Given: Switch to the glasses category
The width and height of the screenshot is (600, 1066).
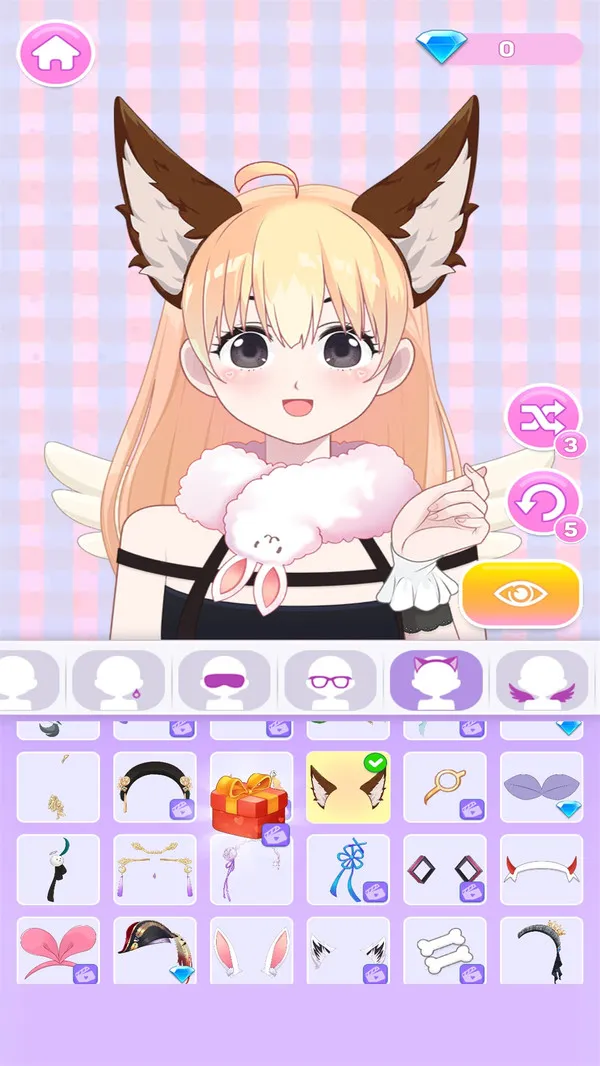Looking at the screenshot, I should point(330,680).
